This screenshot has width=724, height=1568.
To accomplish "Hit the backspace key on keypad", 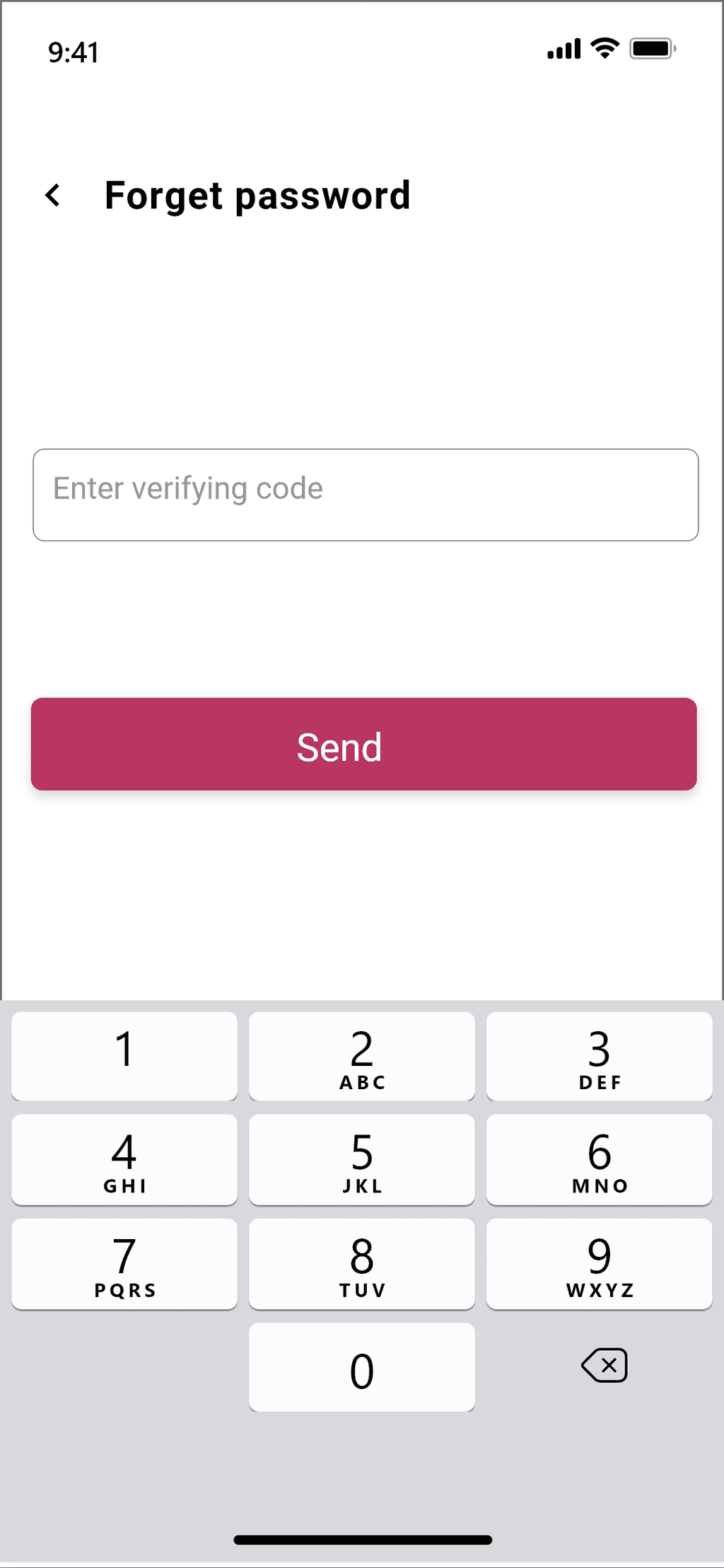I will (x=605, y=1365).
